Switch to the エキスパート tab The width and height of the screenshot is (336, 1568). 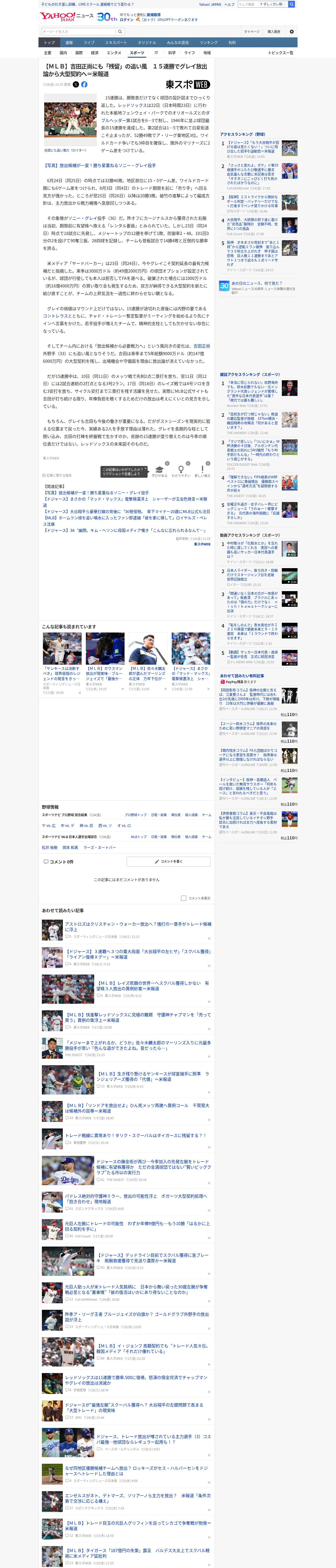coord(116,43)
